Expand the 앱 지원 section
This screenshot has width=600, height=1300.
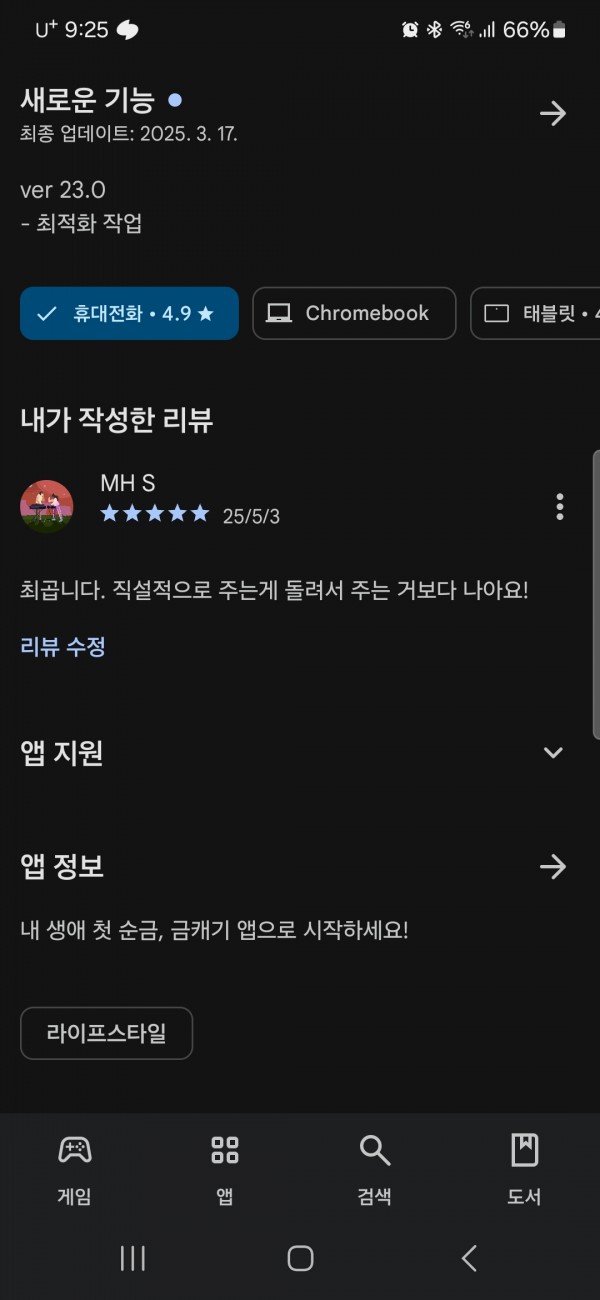pos(553,753)
